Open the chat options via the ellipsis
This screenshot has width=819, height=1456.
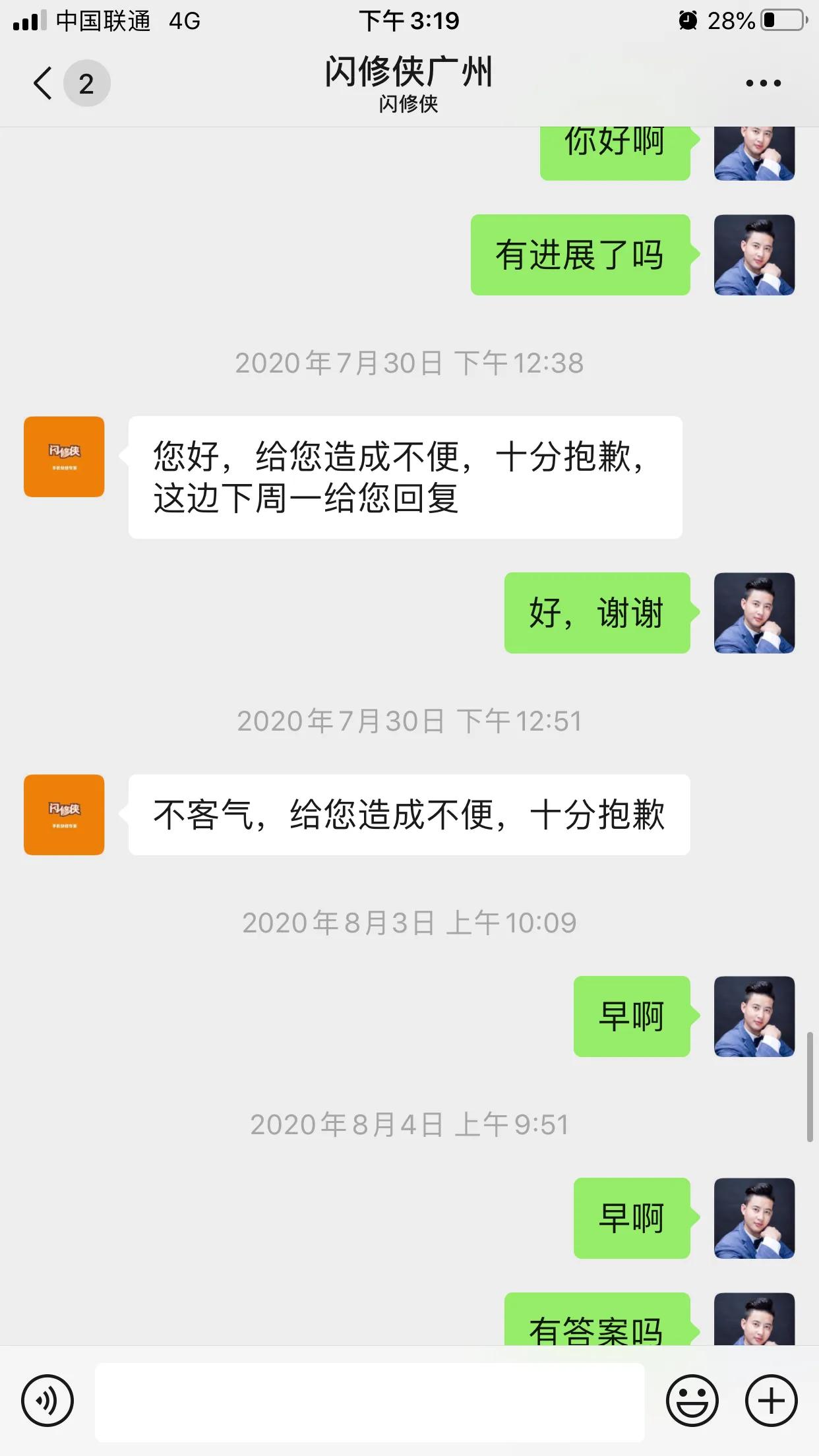(762, 82)
